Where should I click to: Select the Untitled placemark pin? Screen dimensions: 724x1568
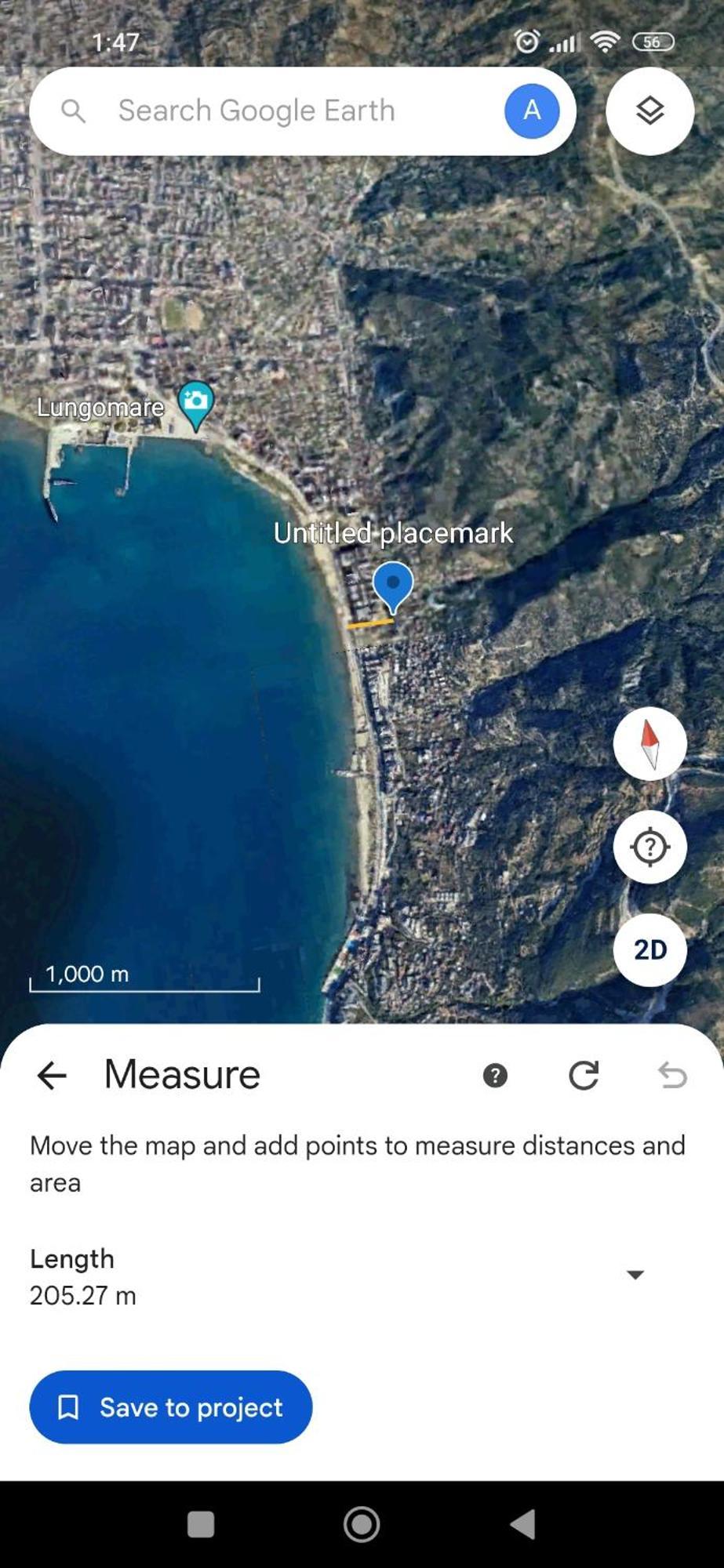392,585
